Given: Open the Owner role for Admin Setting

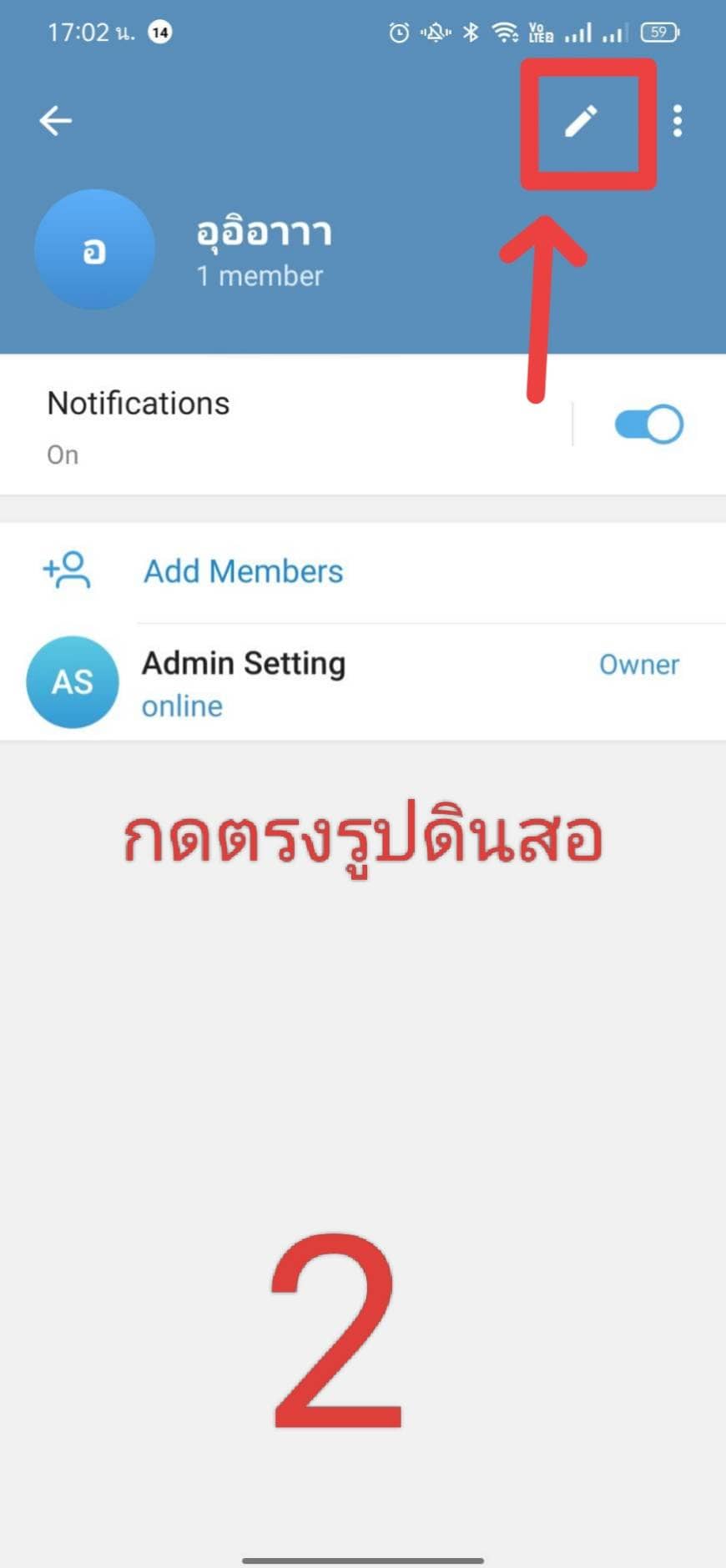Looking at the screenshot, I should click(x=638, y=665).
